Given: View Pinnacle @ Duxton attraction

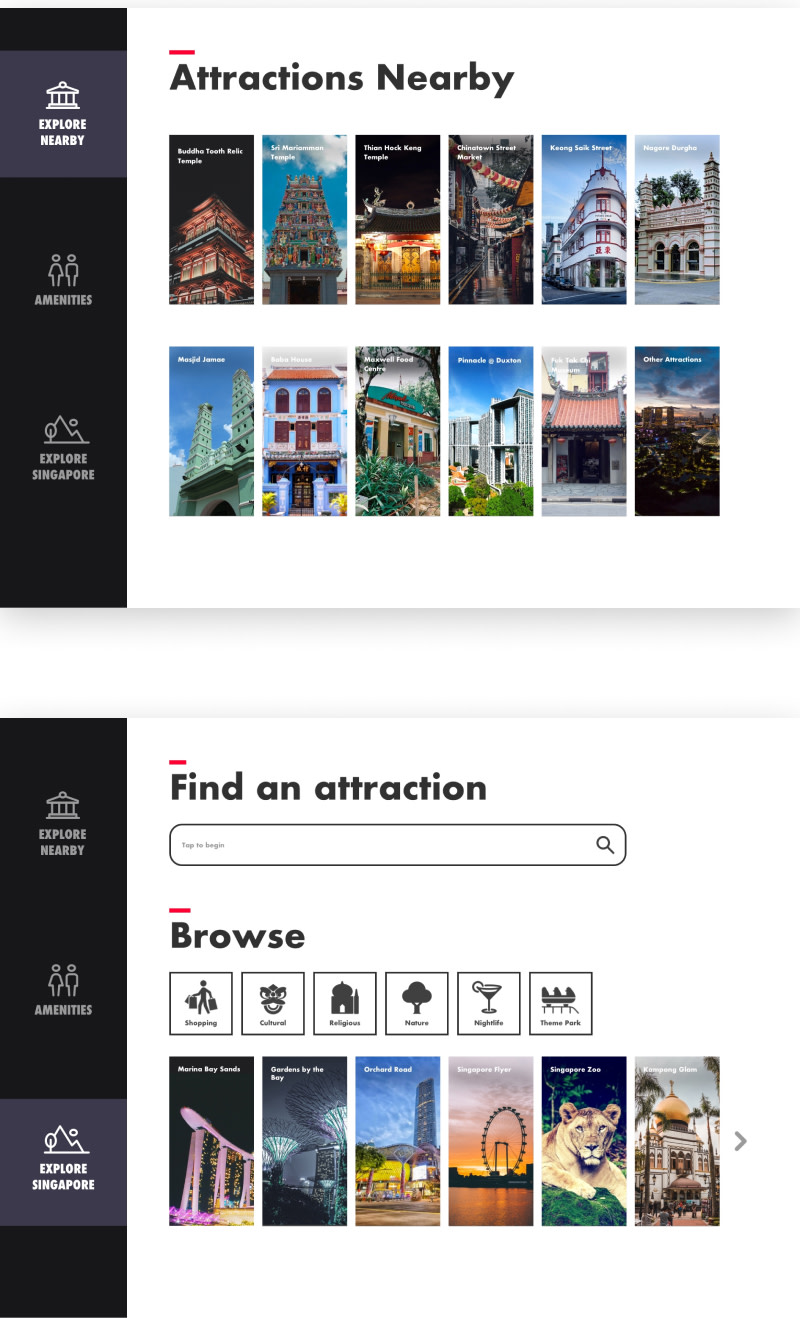Looking at the screenshot, I should [x=490, y=431].
